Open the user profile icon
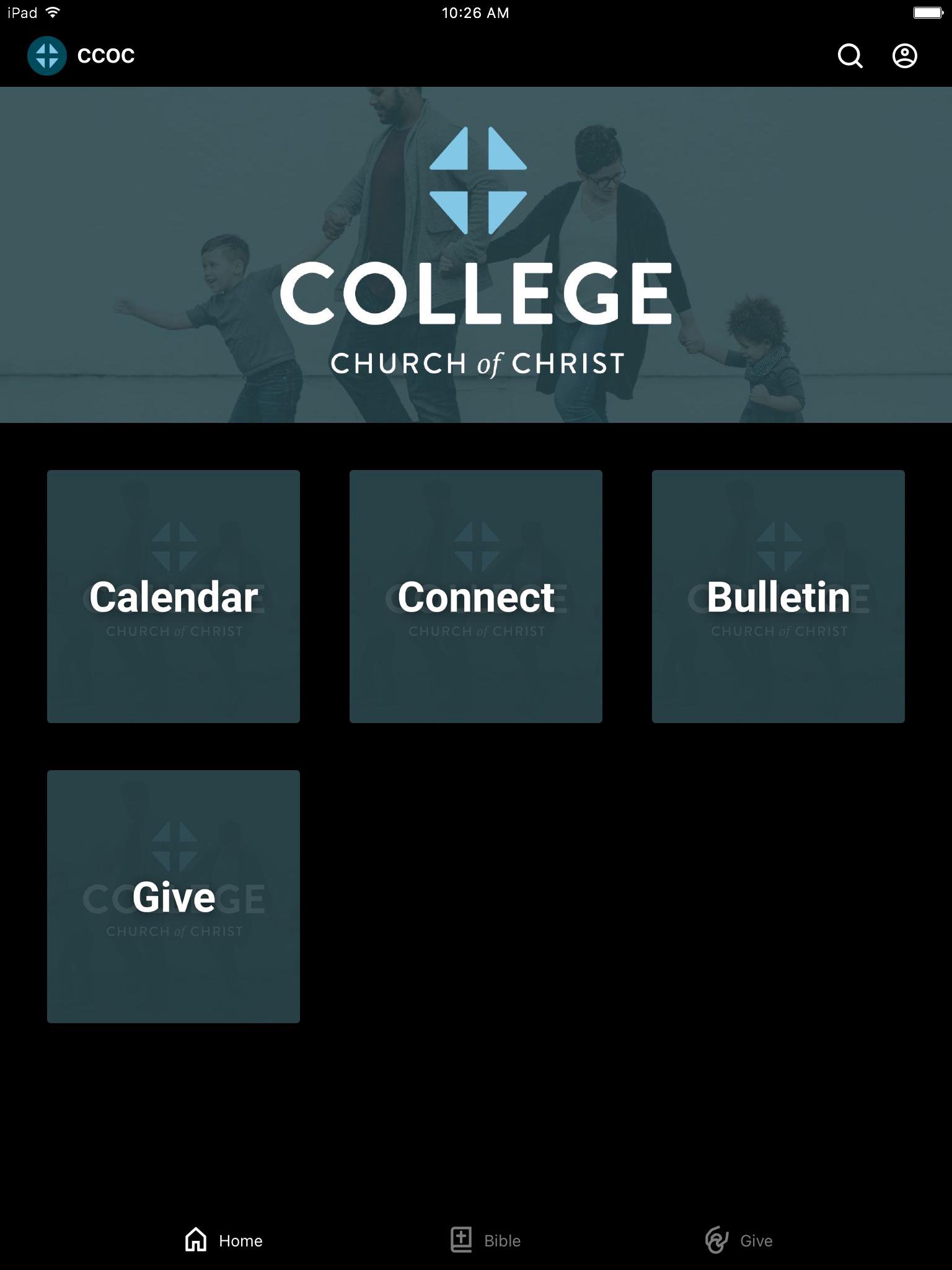This screenshot has height=1270, width=952. point(904,56)
